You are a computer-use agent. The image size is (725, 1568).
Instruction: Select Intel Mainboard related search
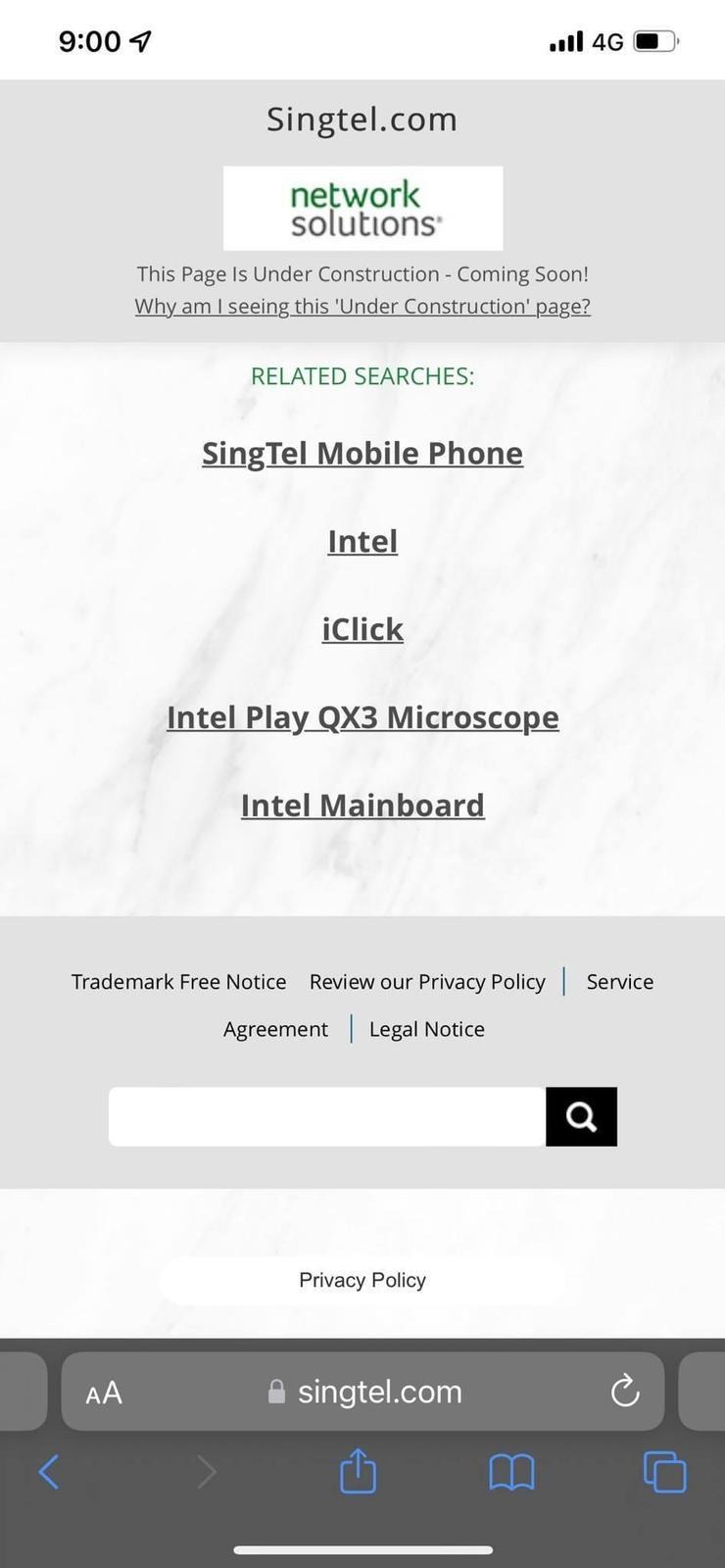[x=362, y=806]
